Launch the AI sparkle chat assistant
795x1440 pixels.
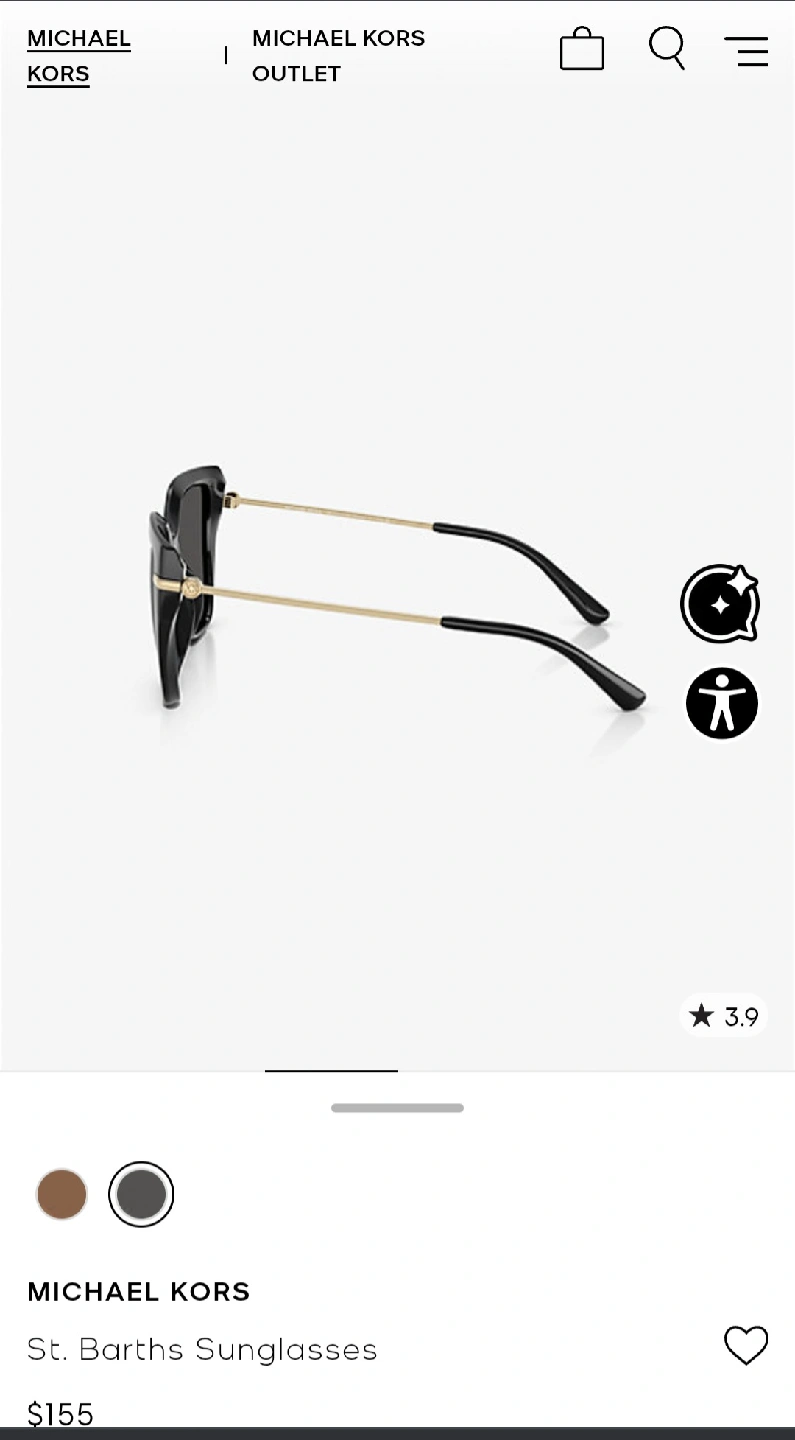(720, 603)
